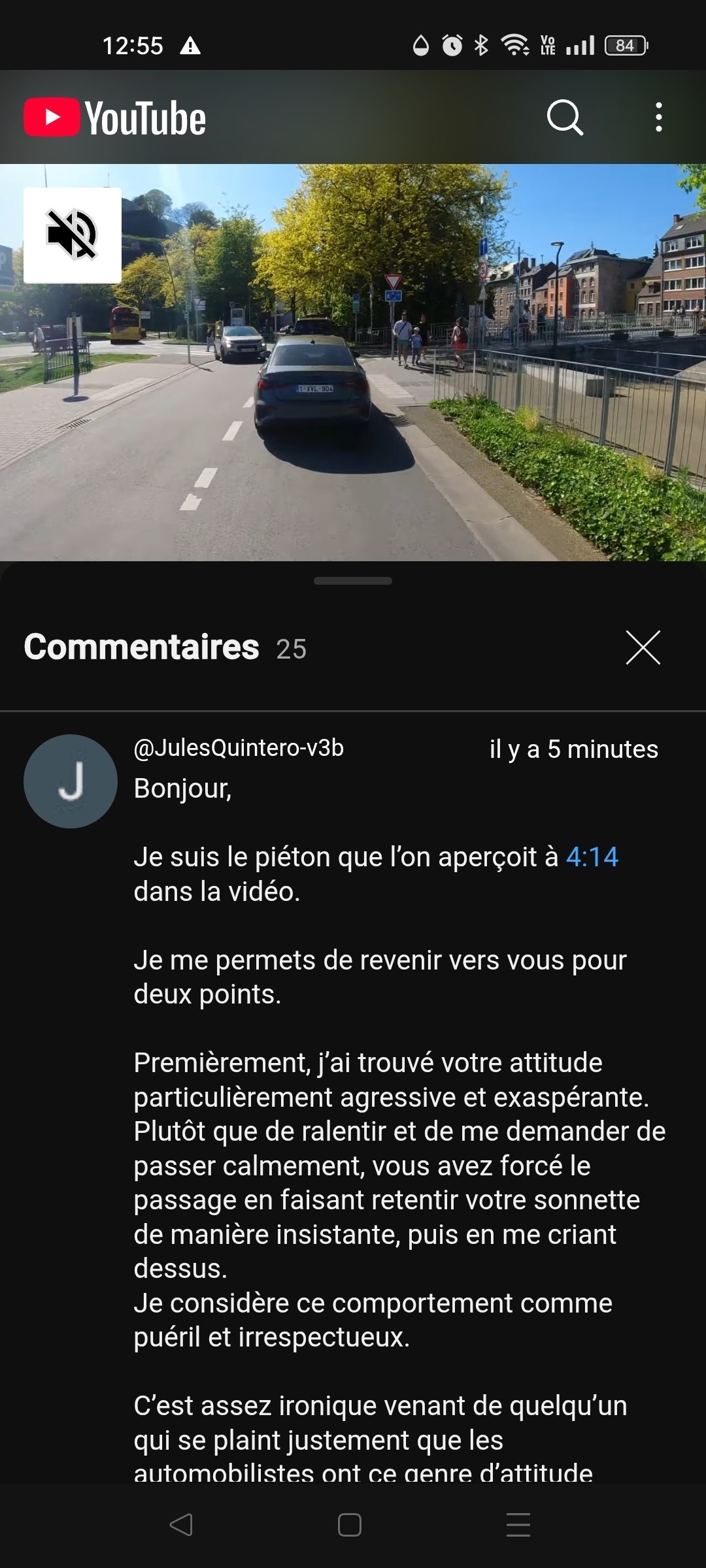706x1568 pixels.
Task: Go back with system back button
Action: click(181, 1525)
